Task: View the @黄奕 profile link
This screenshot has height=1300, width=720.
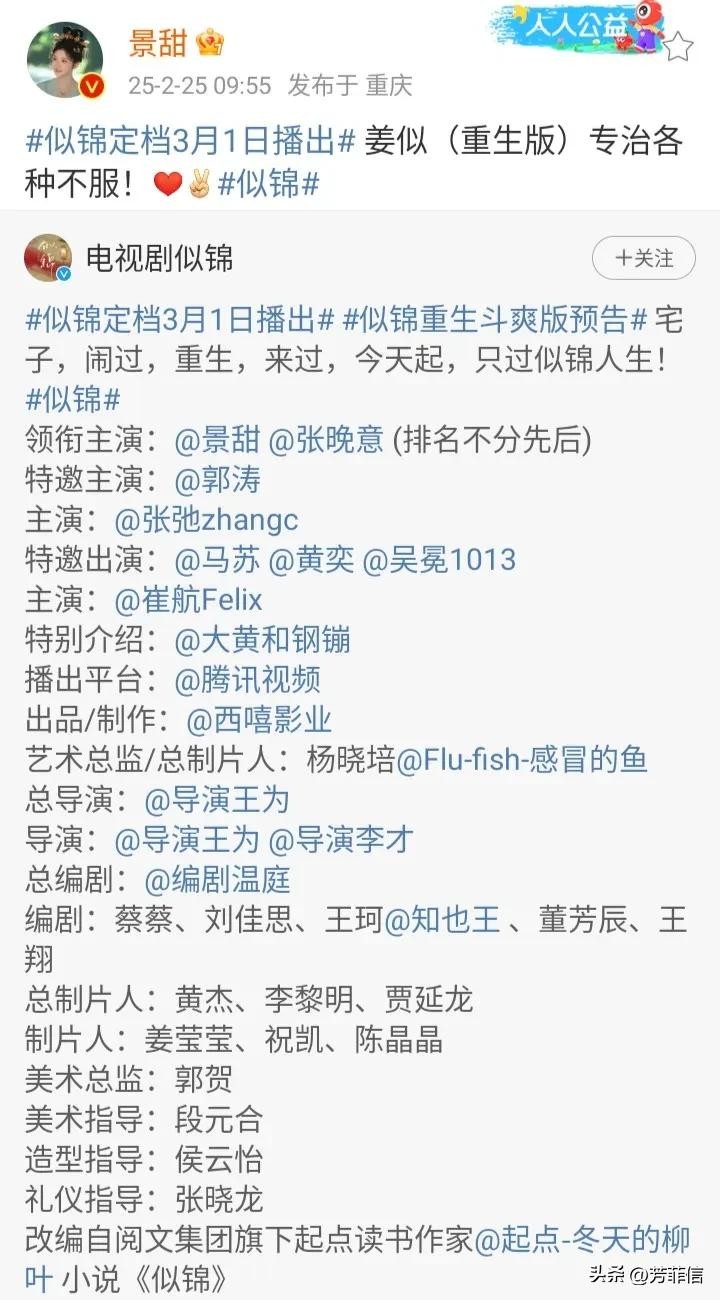Action: 311,560
